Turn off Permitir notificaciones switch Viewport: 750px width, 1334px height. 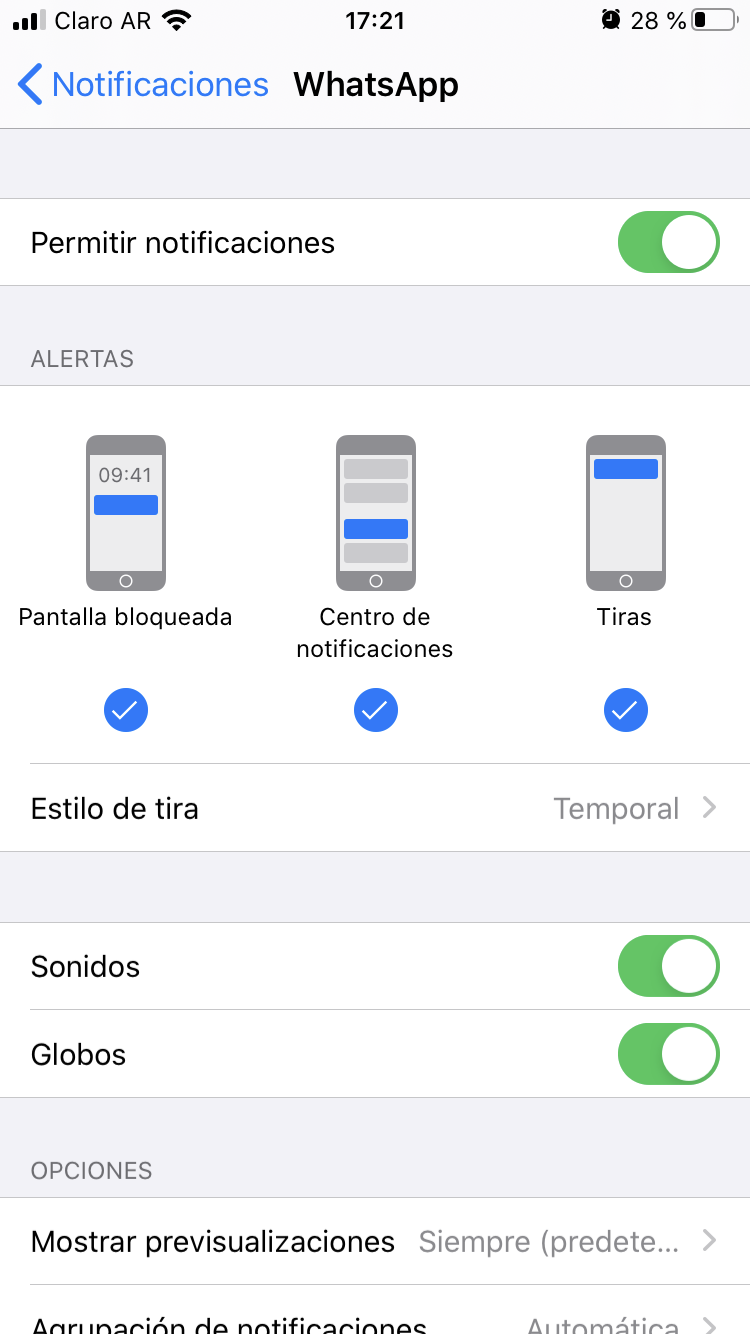[668, 242]
